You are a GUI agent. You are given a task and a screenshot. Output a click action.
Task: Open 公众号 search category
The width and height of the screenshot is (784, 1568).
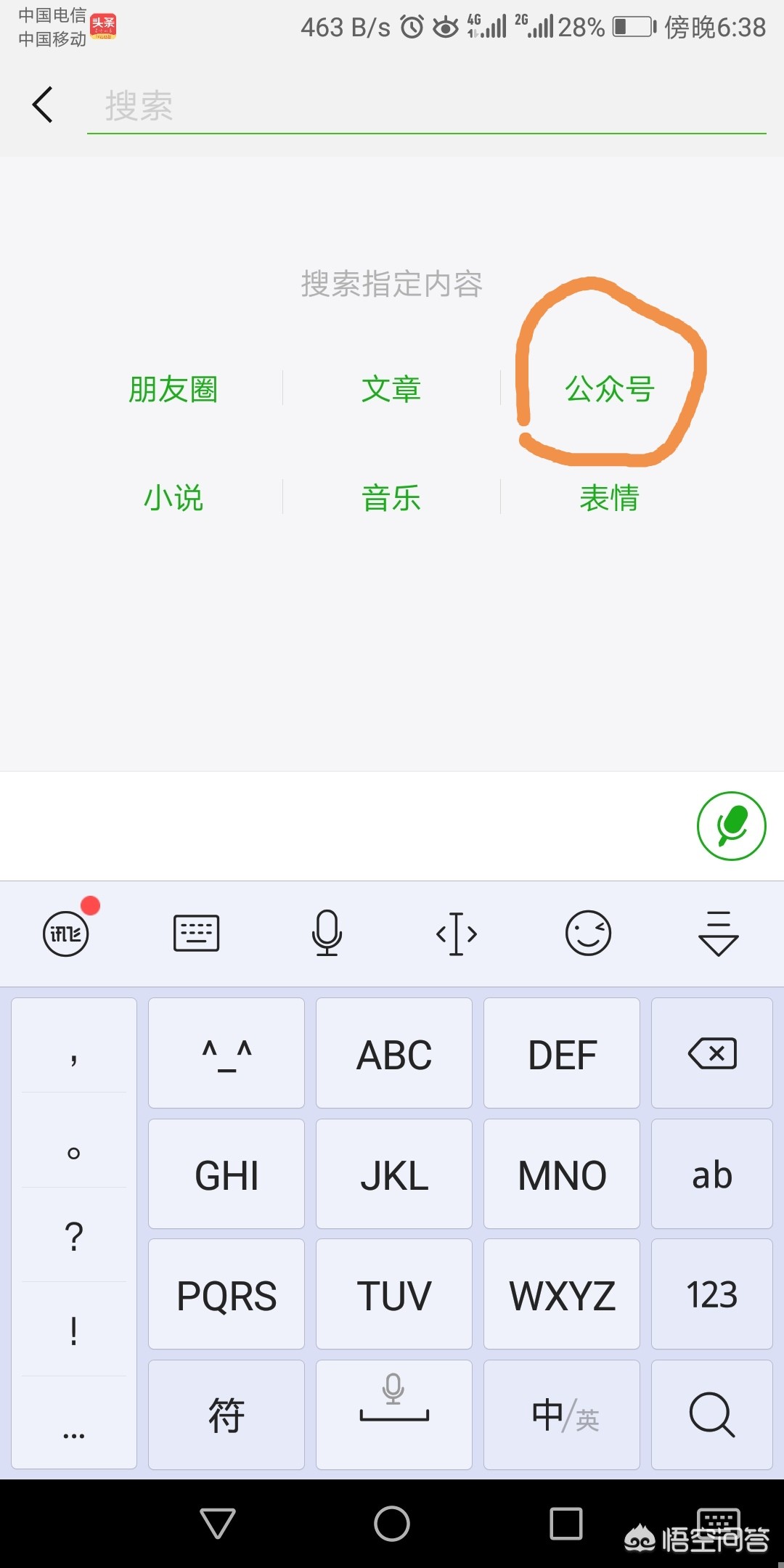pos(610,389)
